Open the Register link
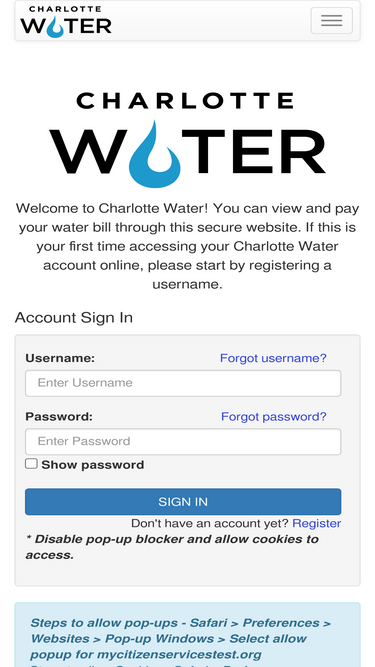 317,523
